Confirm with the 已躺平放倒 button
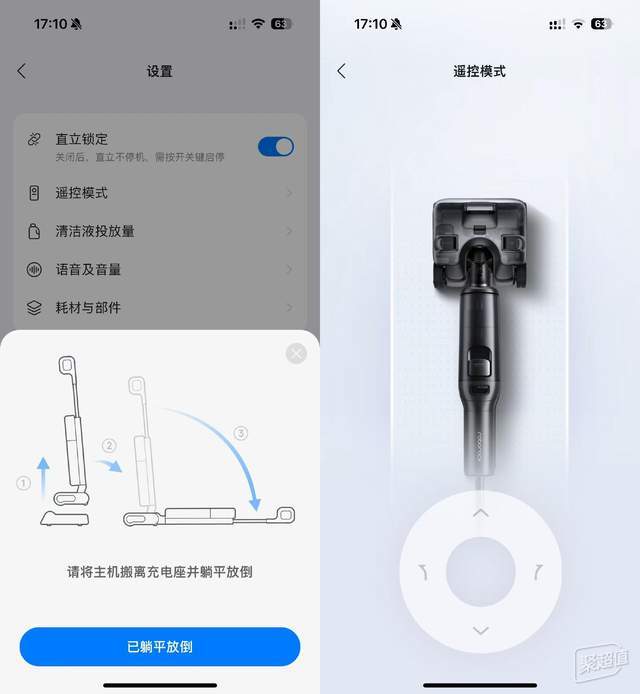This screenshot has width=640, height=694. click(160, 646)
